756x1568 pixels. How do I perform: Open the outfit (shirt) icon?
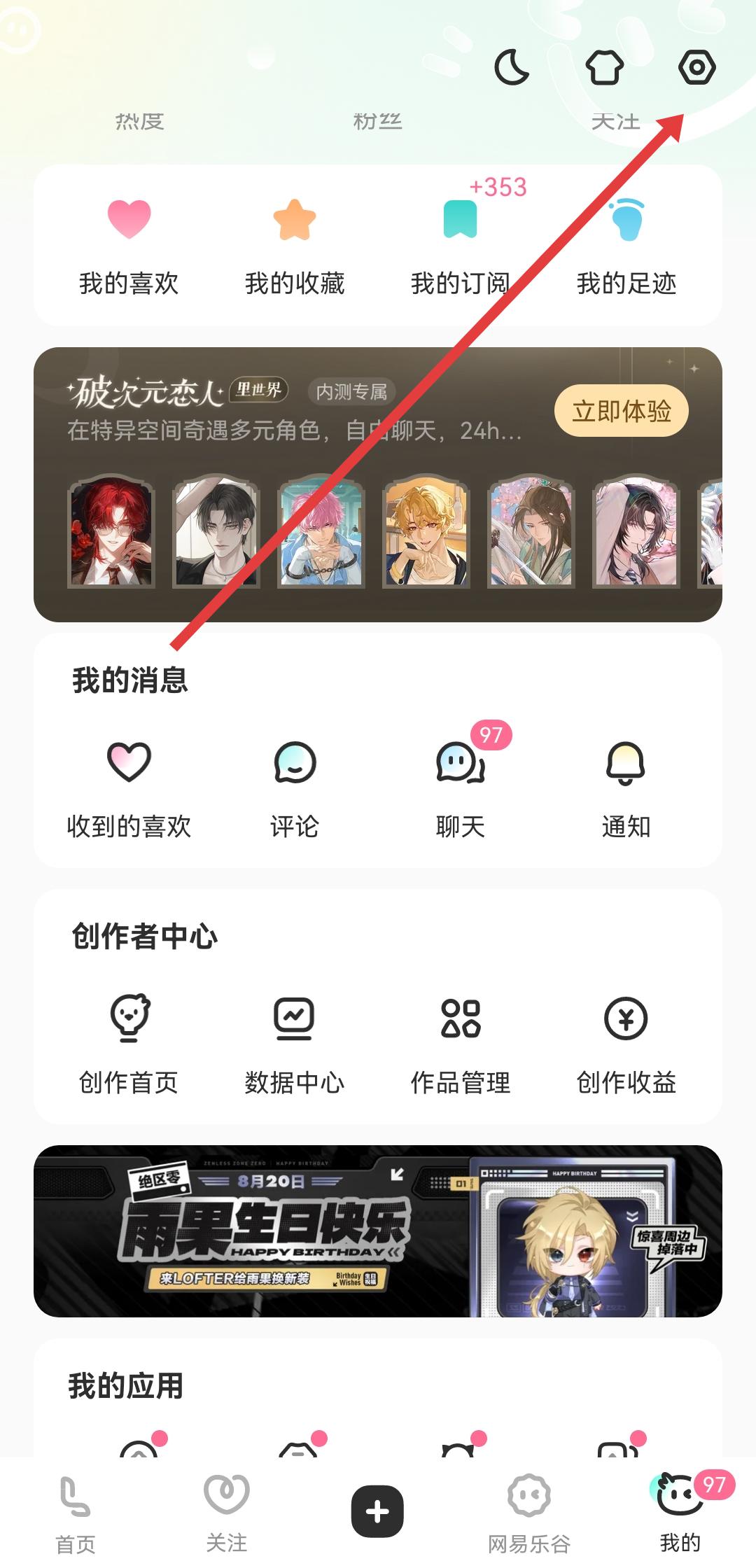pos(604,68)
